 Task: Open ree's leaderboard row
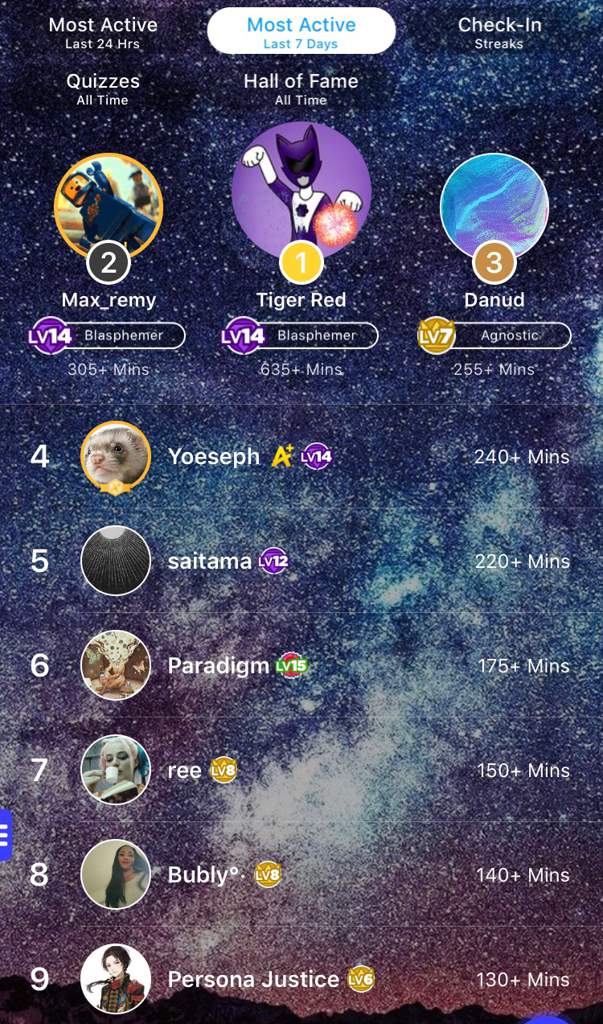pyautogui.click(x=300, y=770)
